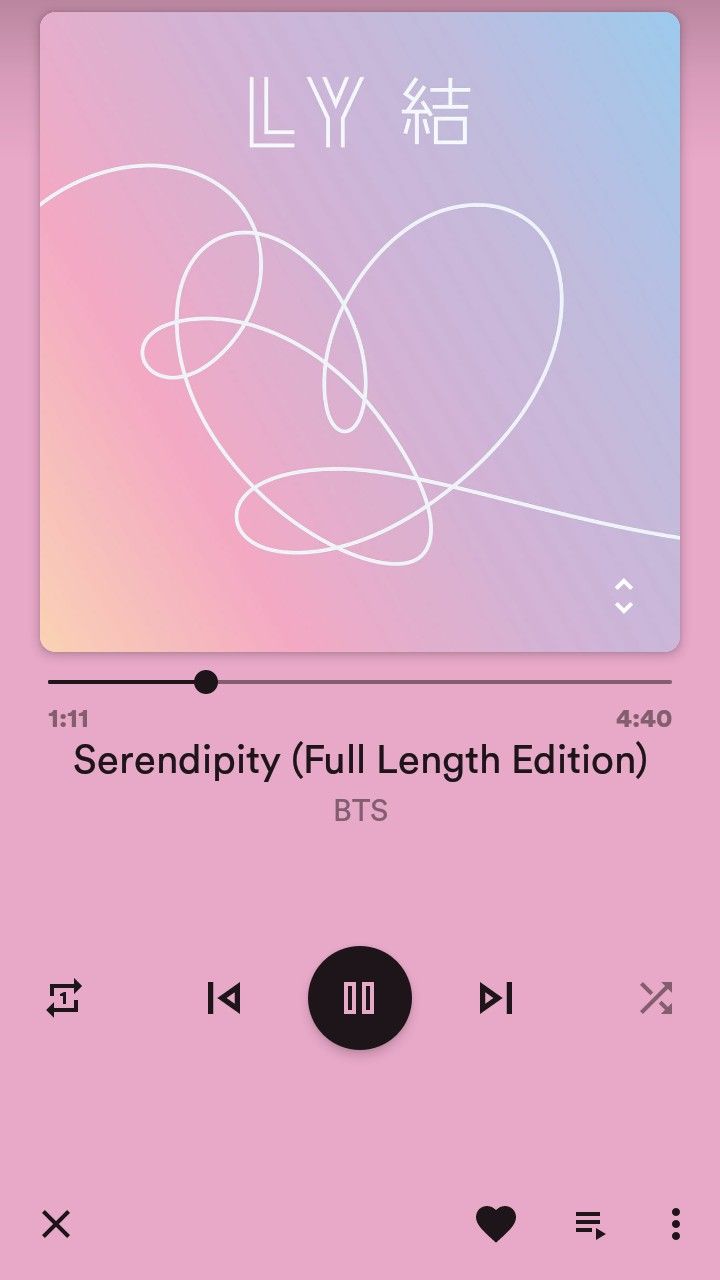This screenshot has height=1280, width=720.
Task: Enable shuffle playback
Action: 656,998
